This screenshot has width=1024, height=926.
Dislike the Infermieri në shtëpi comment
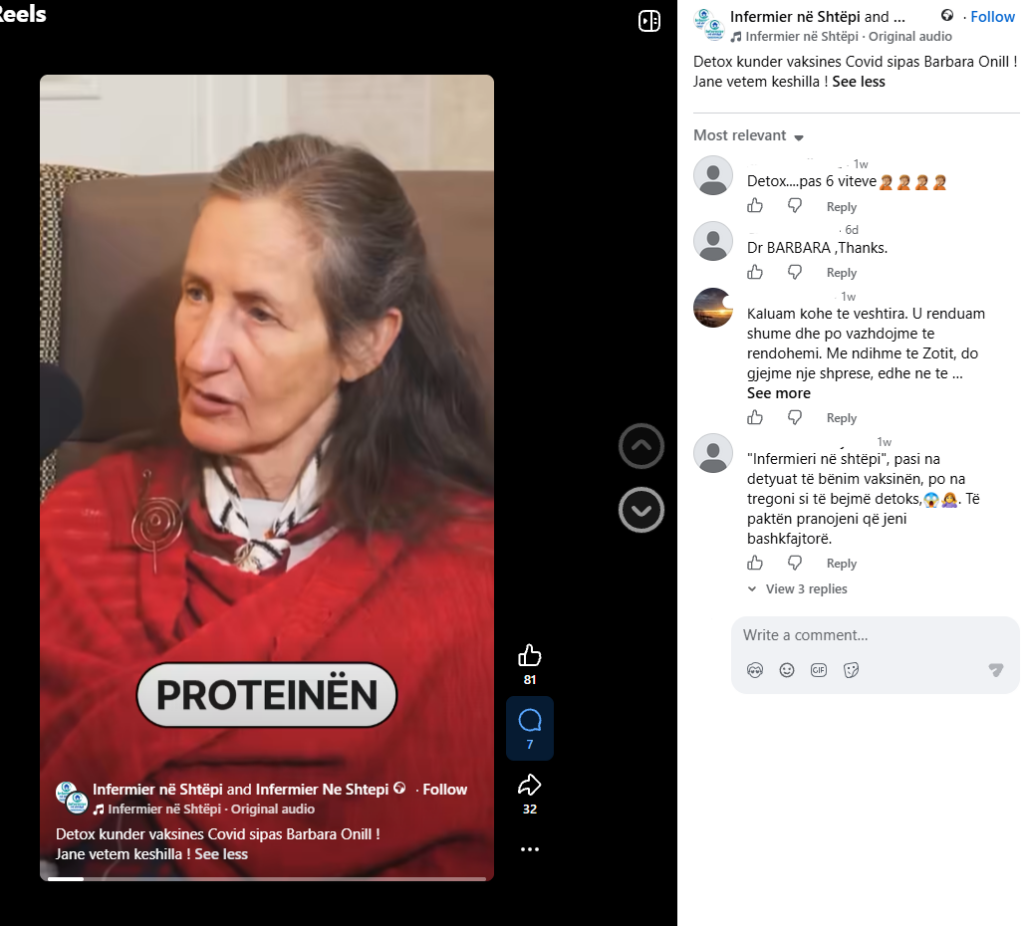795,562
